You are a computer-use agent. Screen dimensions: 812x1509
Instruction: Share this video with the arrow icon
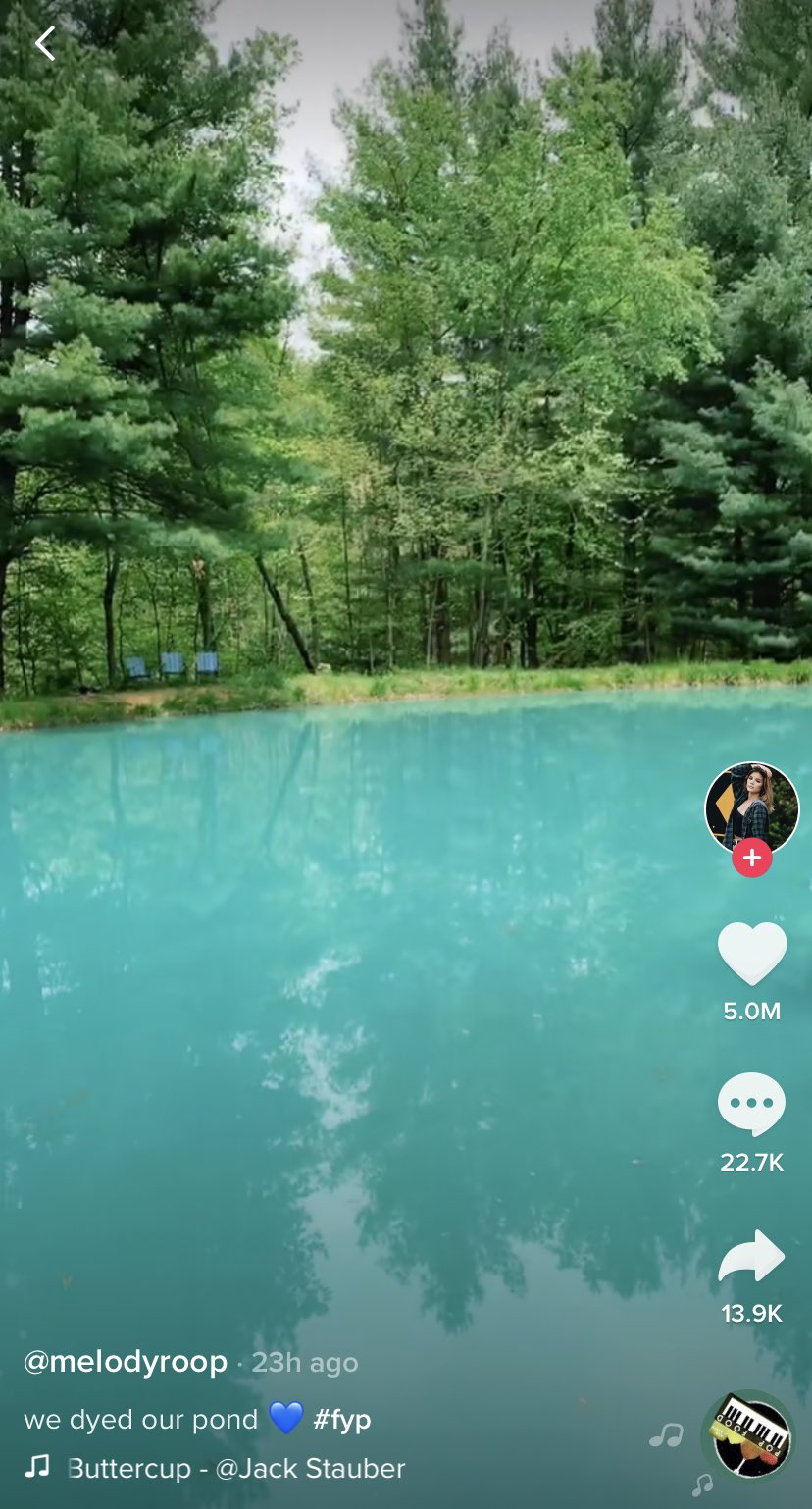752,1257
